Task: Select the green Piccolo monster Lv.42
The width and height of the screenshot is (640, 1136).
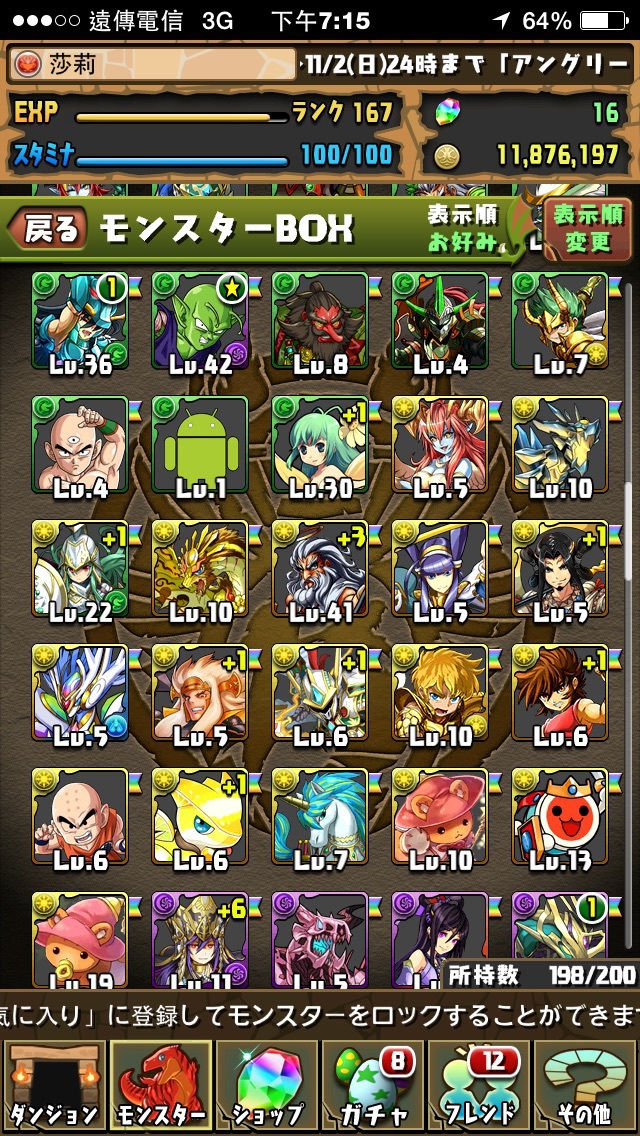Action: point(200,320)
